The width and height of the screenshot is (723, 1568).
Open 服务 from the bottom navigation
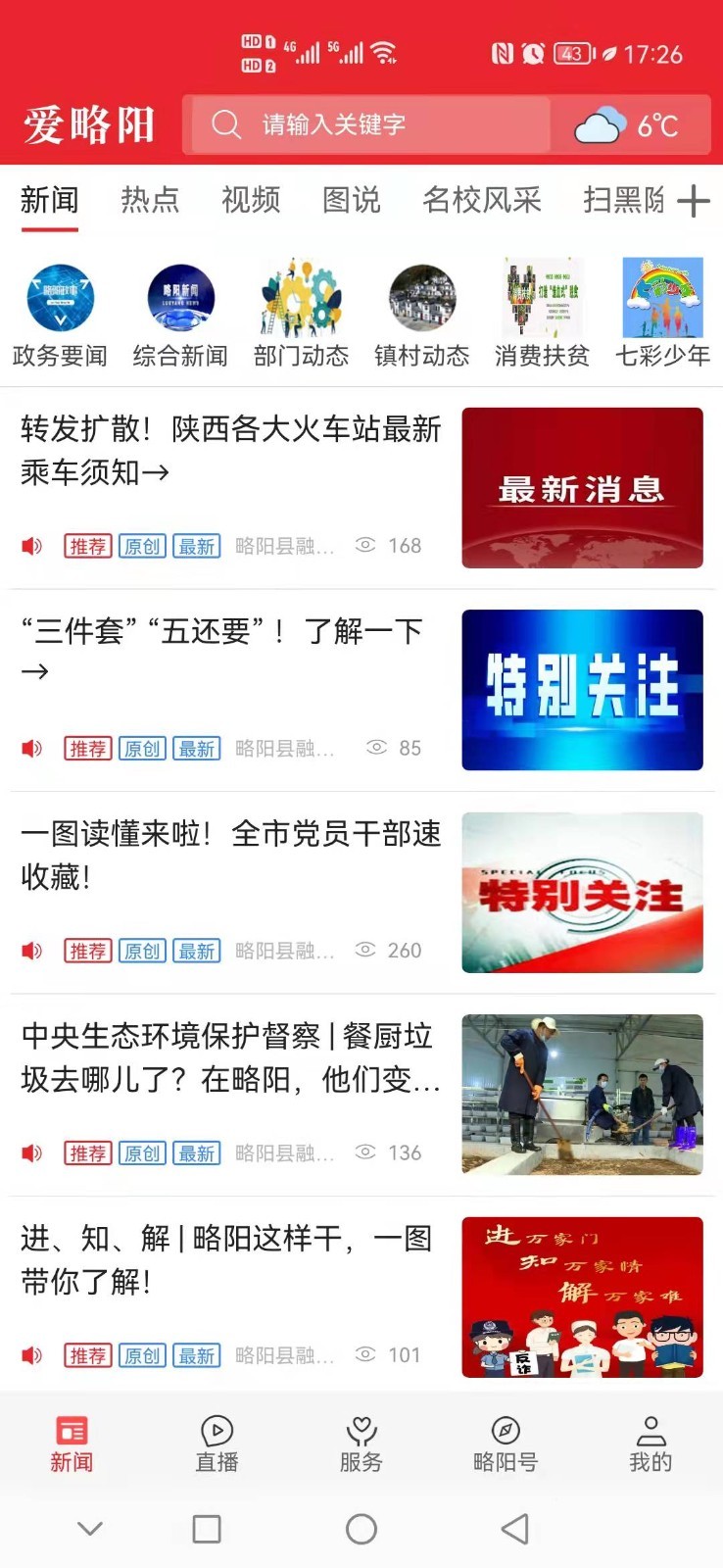point(361,1441)
